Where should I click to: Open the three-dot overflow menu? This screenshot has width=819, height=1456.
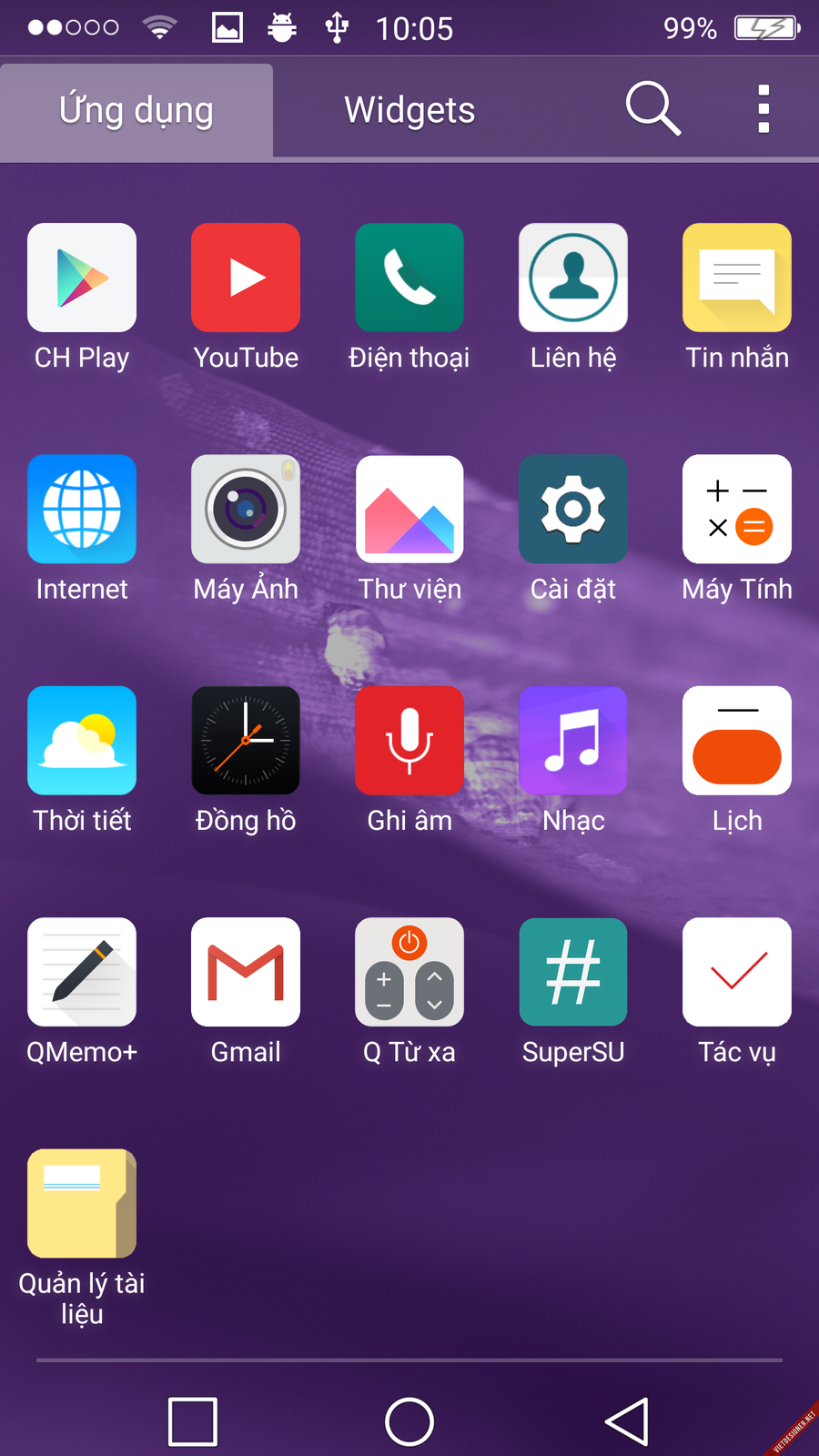pyautogui.click(x=763, y=109)
